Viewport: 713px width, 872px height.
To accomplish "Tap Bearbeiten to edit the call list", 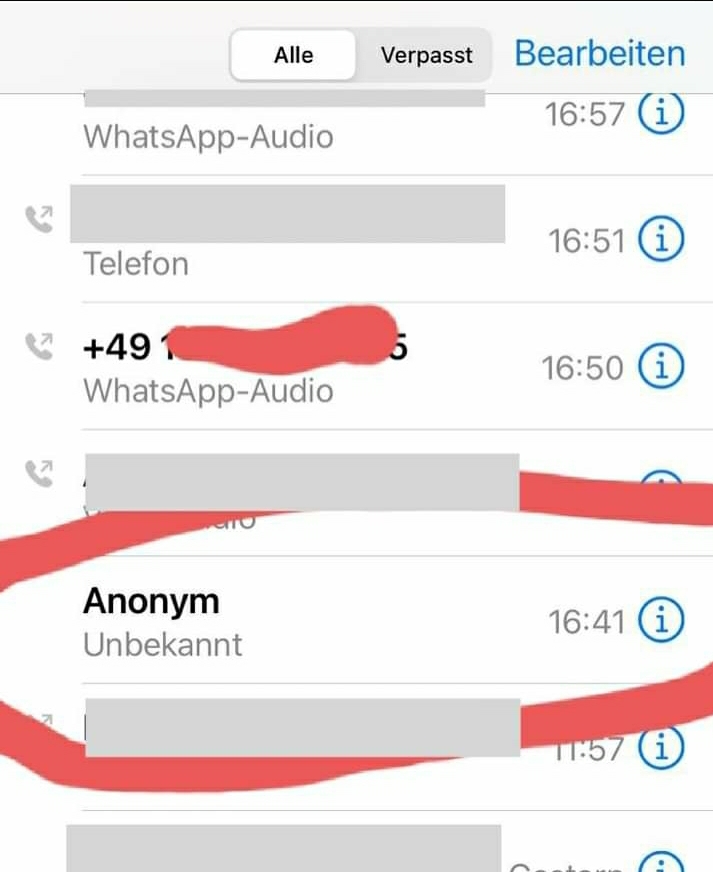I will click(600, 53).
